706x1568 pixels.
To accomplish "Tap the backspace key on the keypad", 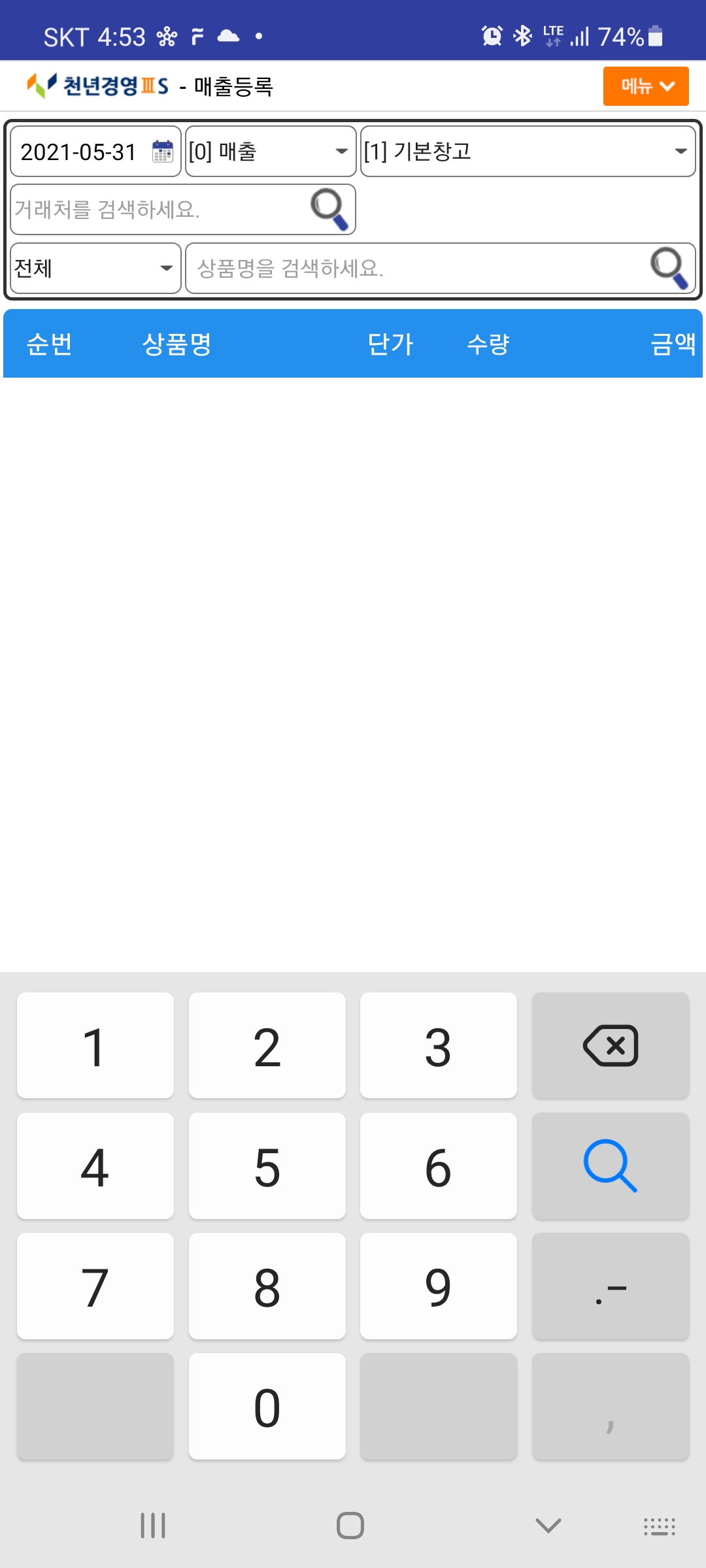I will click(610, 1045).
